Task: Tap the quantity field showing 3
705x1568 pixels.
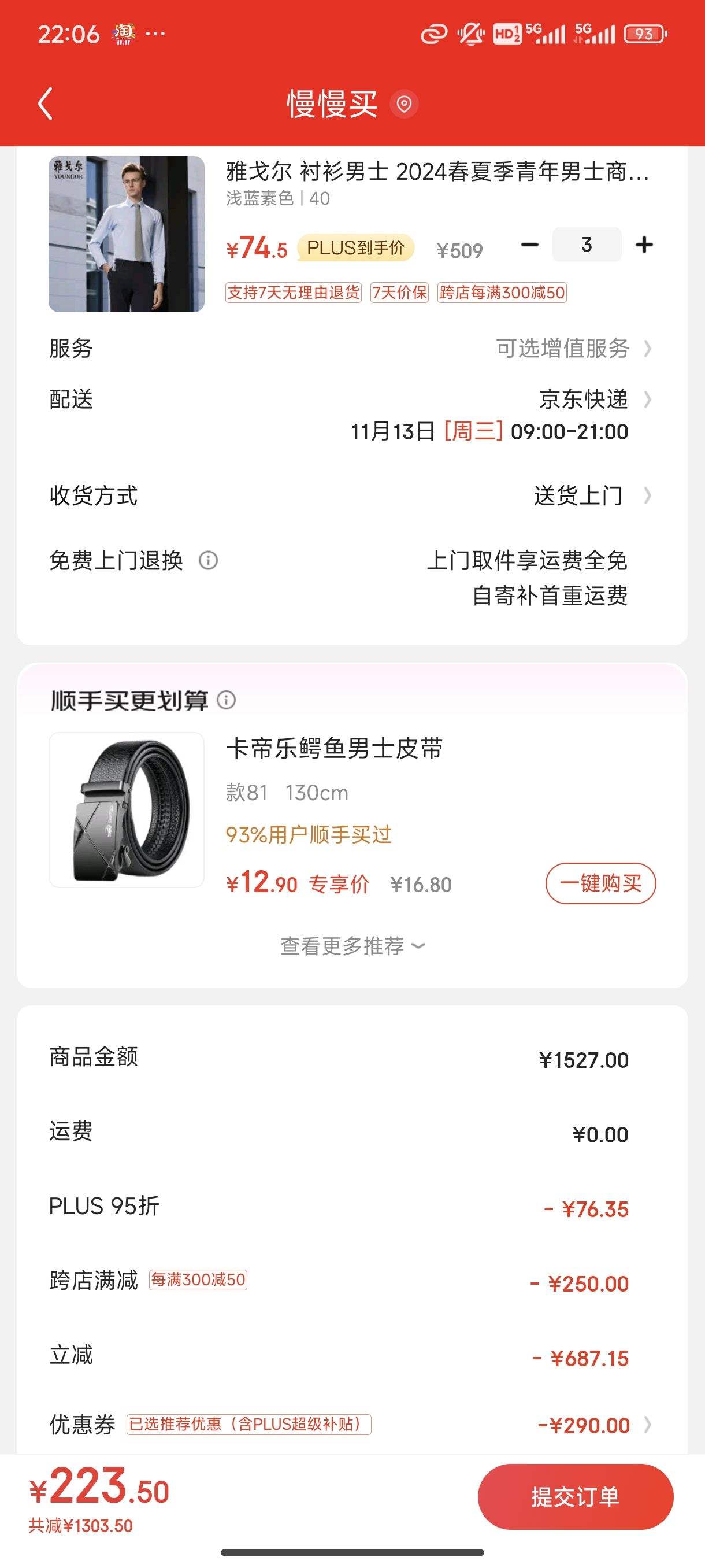Action: pos(587,245)
